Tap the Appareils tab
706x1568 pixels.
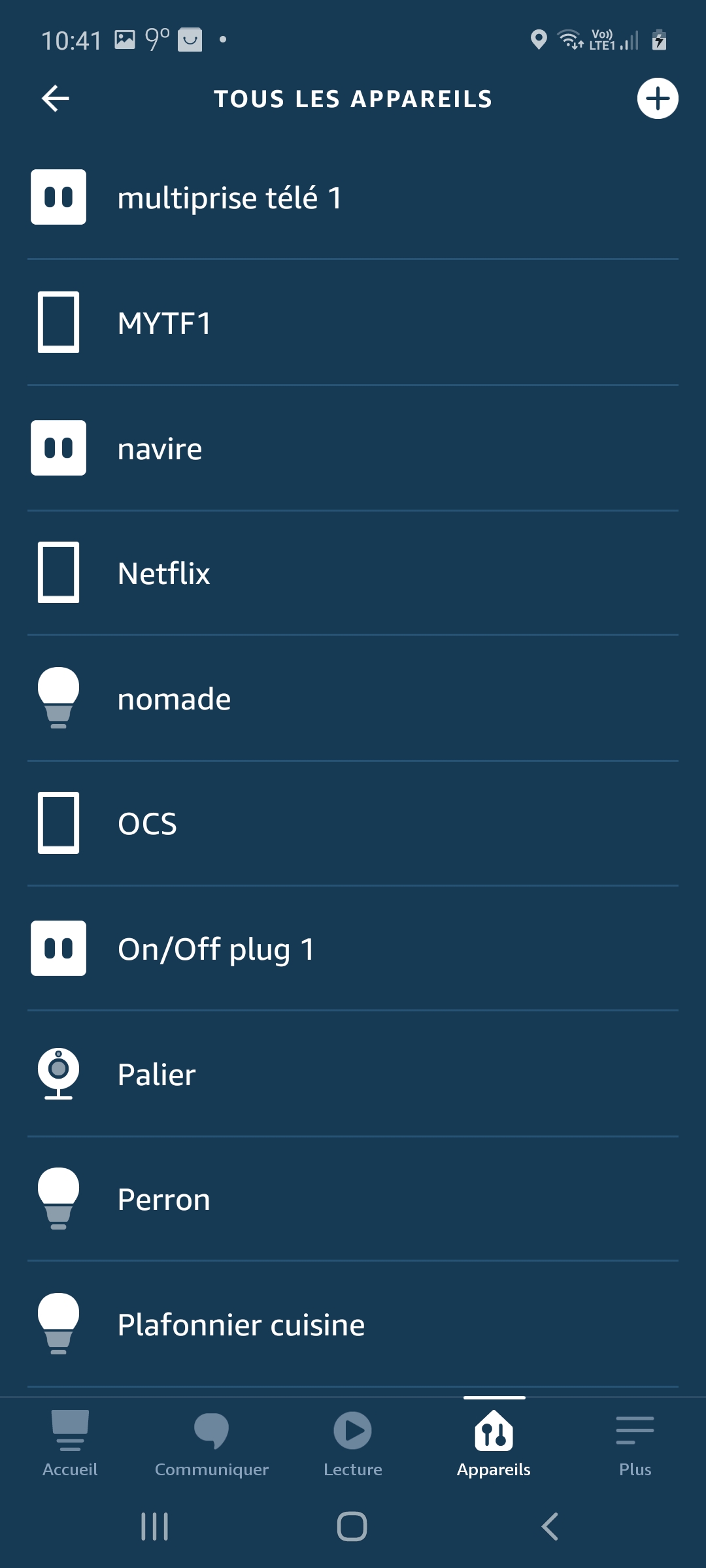pyautogui.click(x=494, y=1444)
